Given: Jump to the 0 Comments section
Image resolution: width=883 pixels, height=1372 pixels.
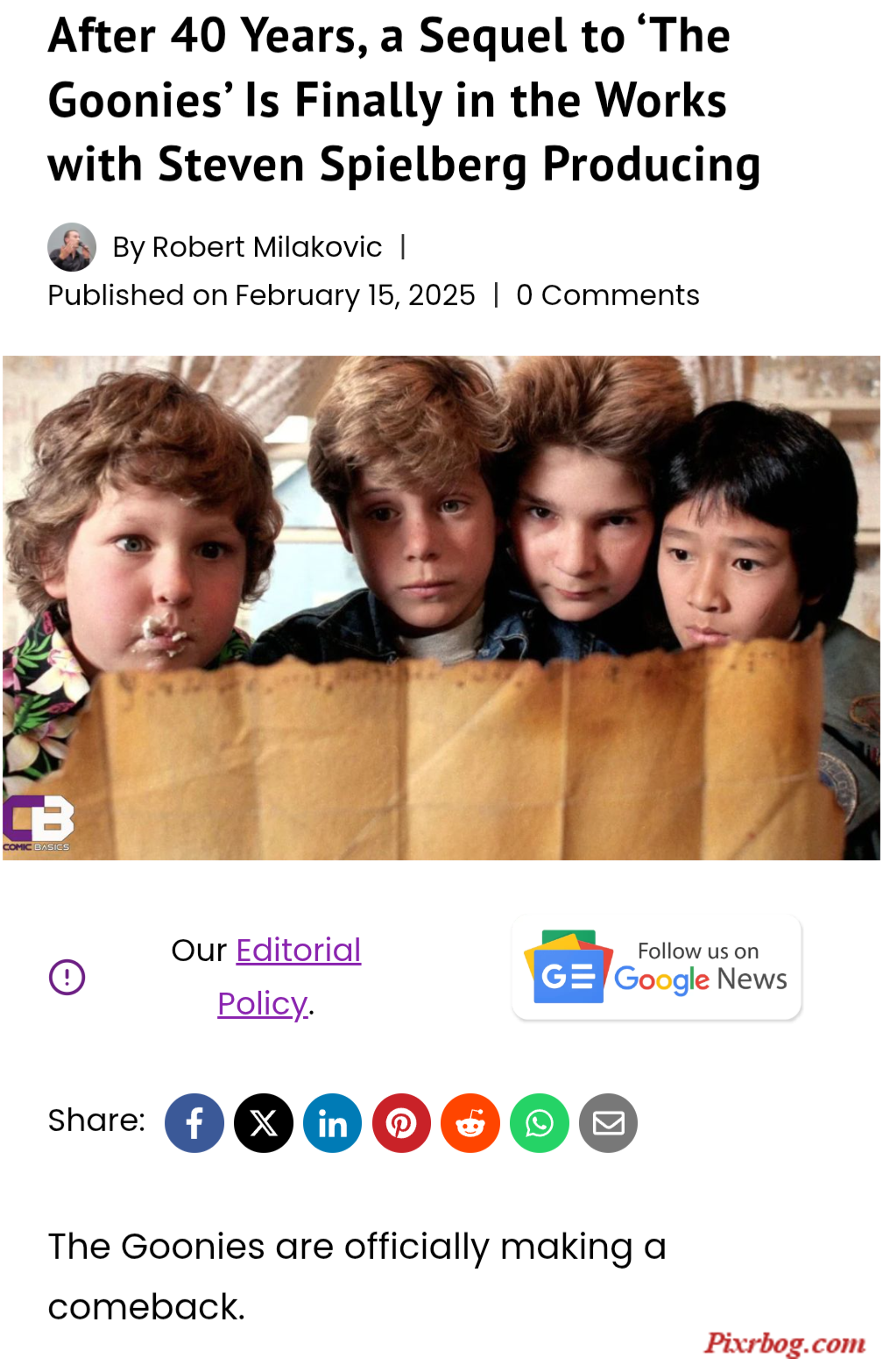Looking at the screenshot, I should (607, 295).
